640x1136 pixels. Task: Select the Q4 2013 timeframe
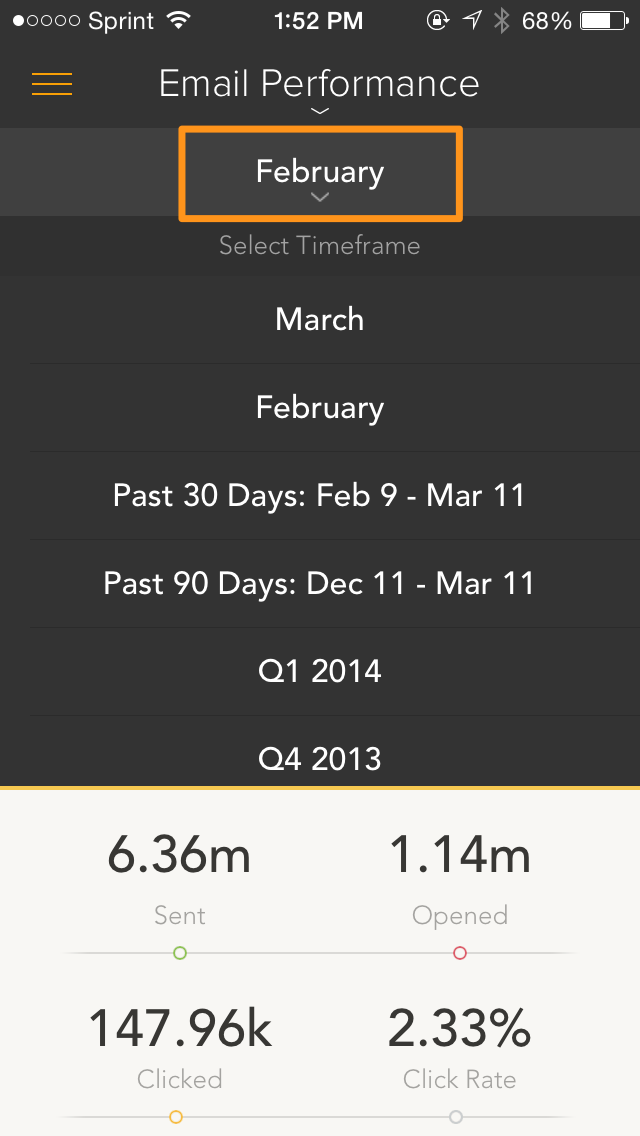[x=320, y=758]
